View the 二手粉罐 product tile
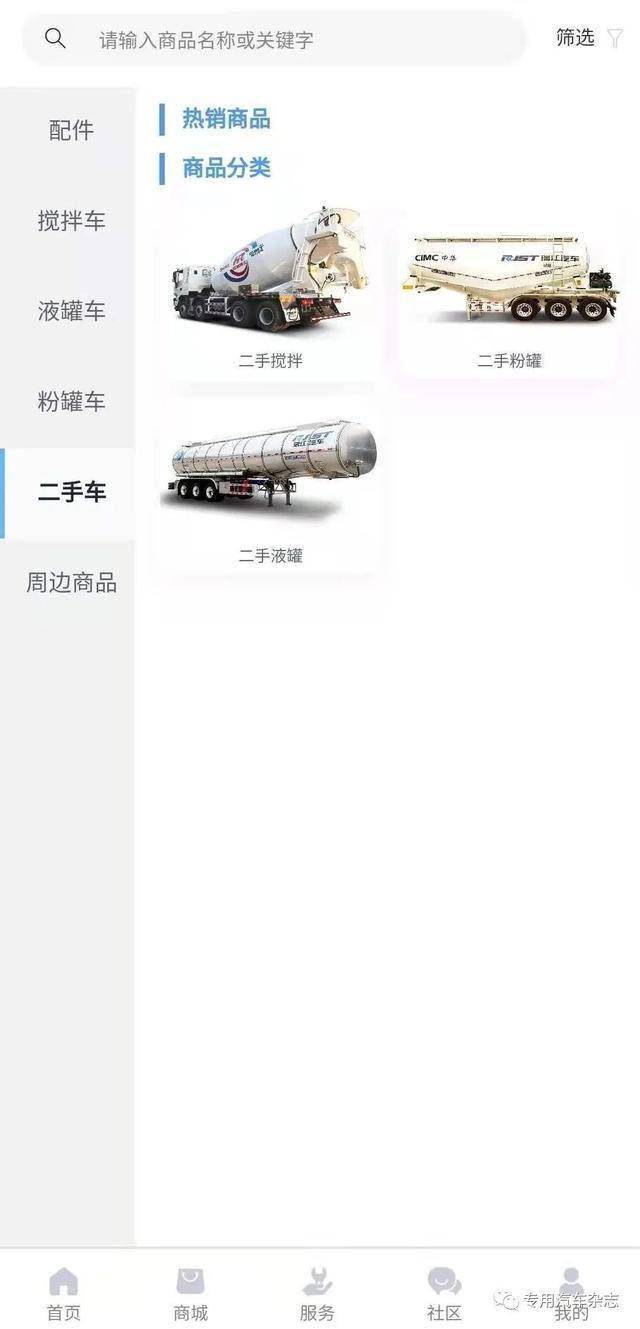Screen dimensions: 640x1329 509,290
